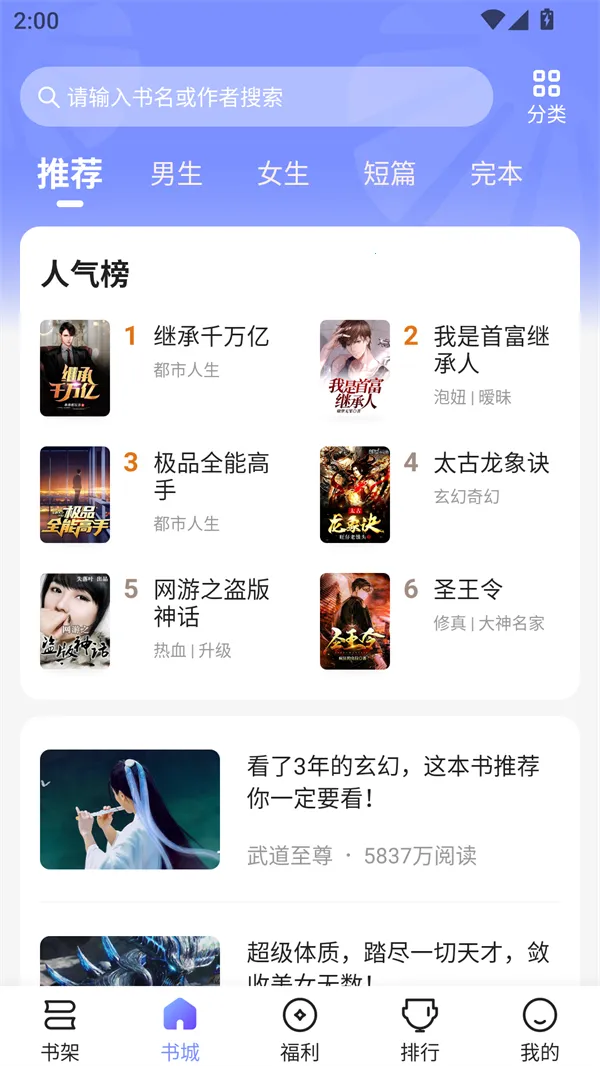Switch to the 男生 tab
The image size is (600, 1066).
tap(176, 174)
